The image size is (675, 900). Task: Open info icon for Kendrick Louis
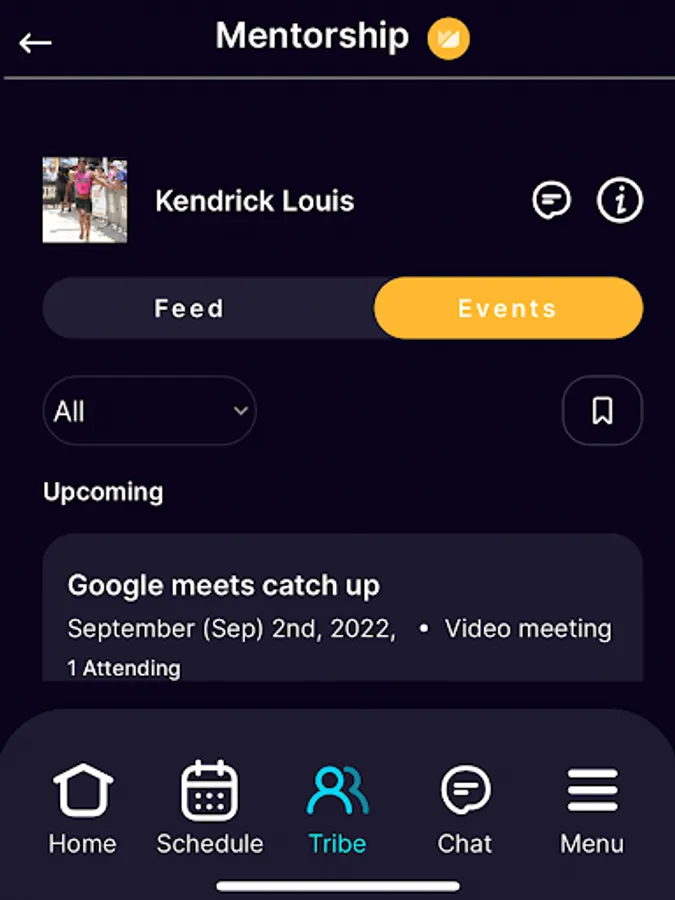[619, 200]
